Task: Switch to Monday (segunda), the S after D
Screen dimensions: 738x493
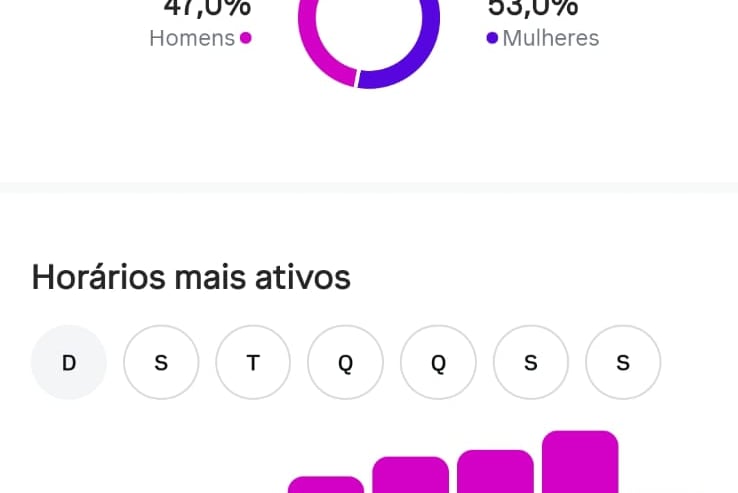Action: coord(161,363)
